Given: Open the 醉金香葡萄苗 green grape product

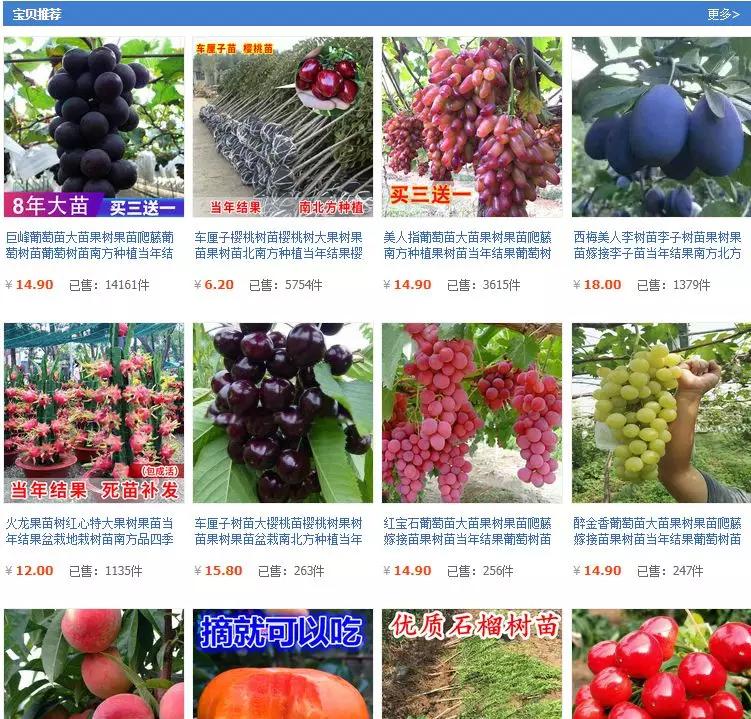Looking at the screenshot, I should click(661, 413).
